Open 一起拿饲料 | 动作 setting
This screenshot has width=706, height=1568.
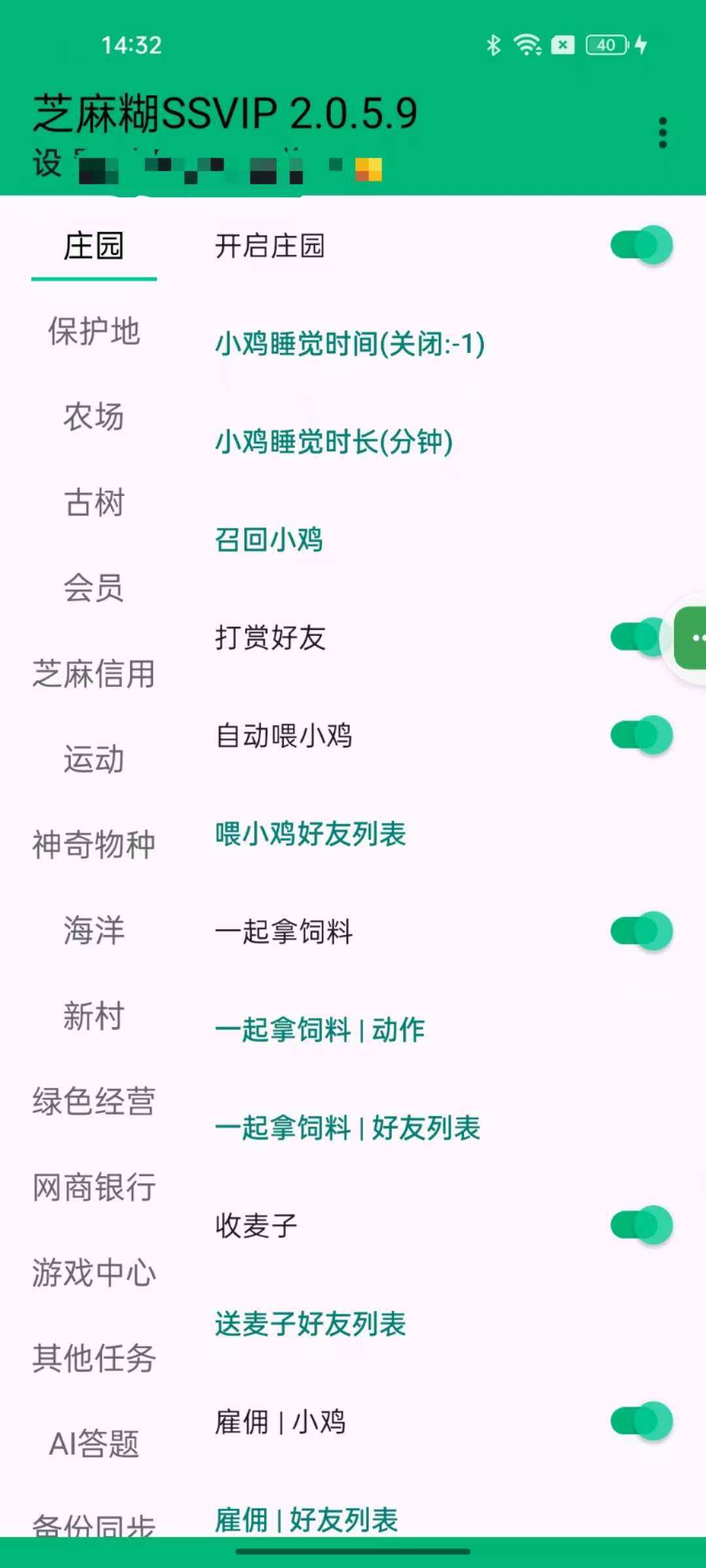coord(320,1030)
